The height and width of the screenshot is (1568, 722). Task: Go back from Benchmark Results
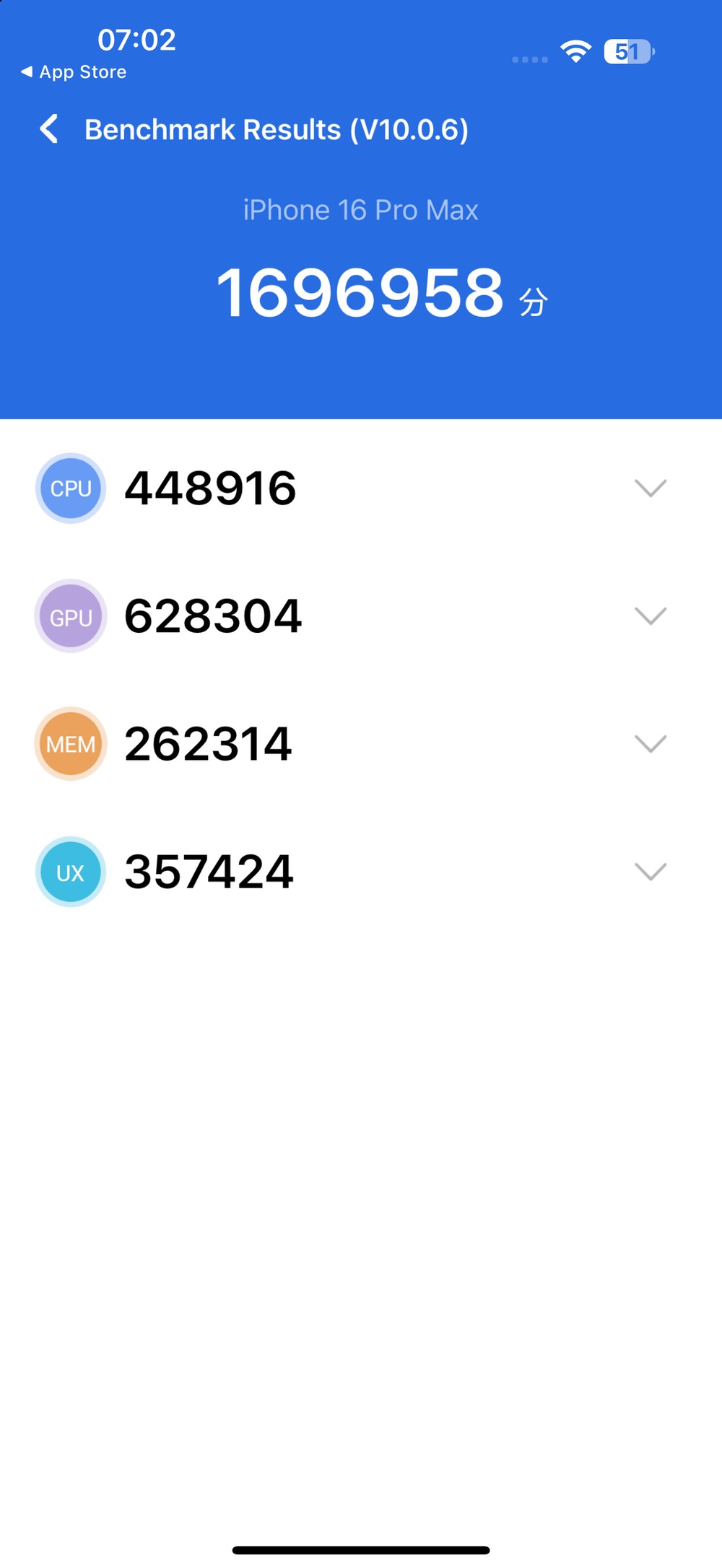pos(49,129)
